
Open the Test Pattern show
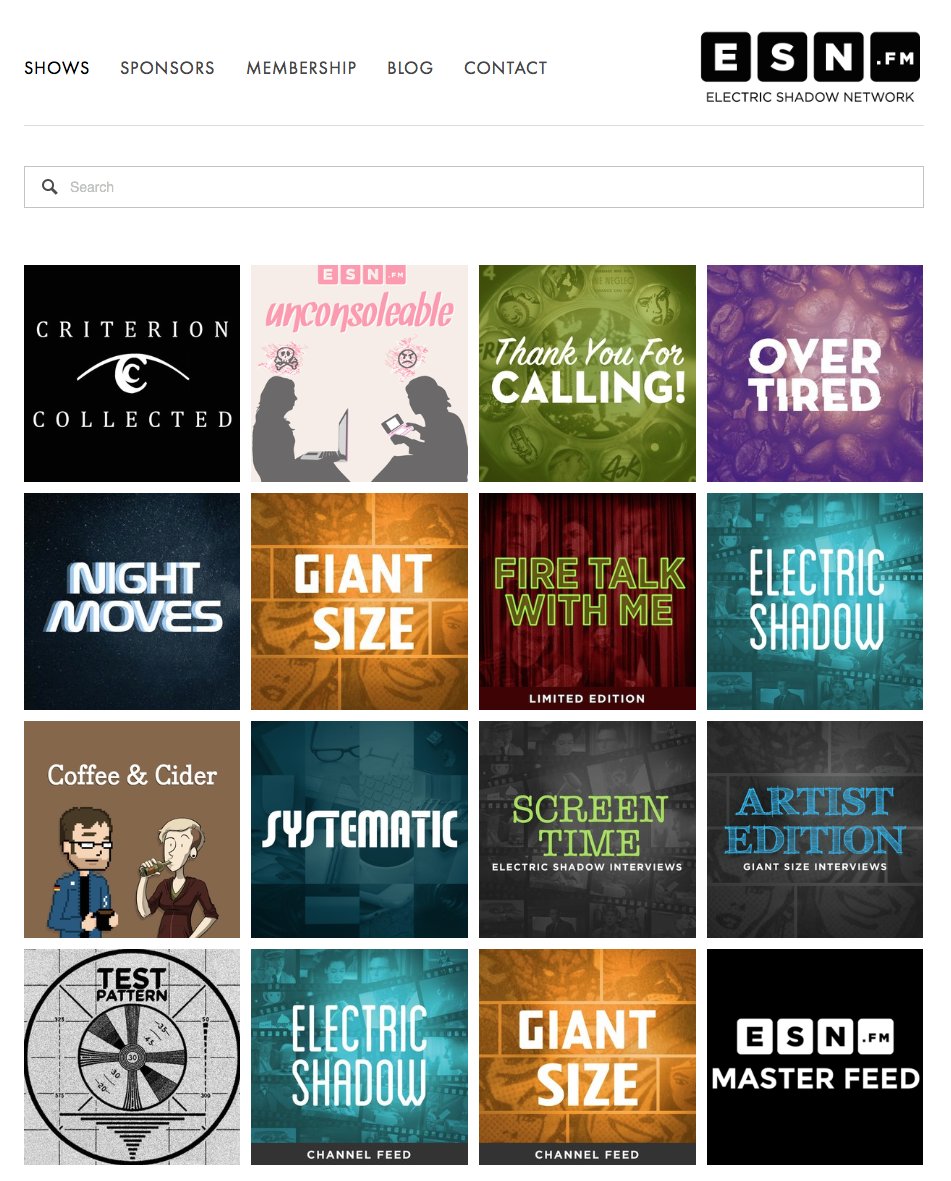pos(132,1057)
